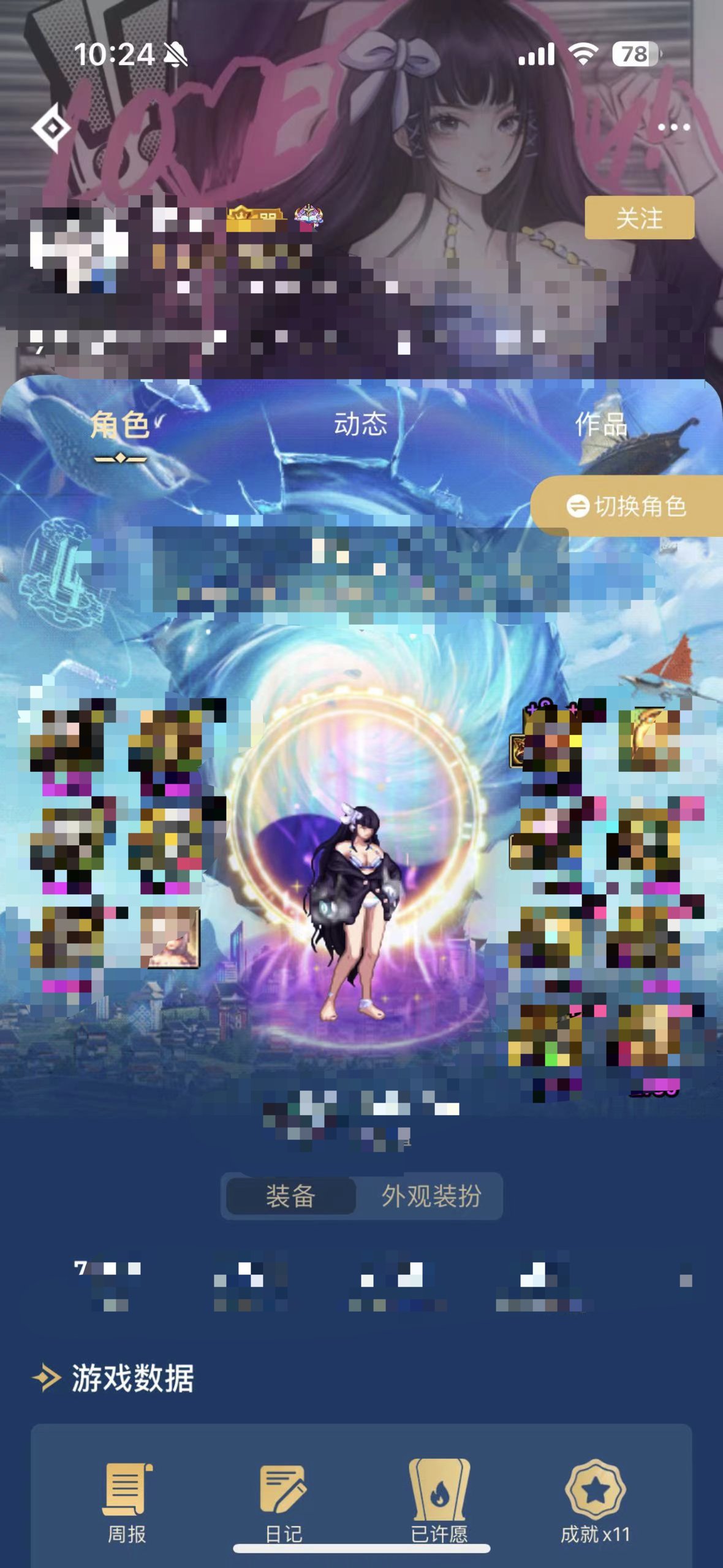
Task: Tap 切换角色 to switch character
Action: coord(626,506)
